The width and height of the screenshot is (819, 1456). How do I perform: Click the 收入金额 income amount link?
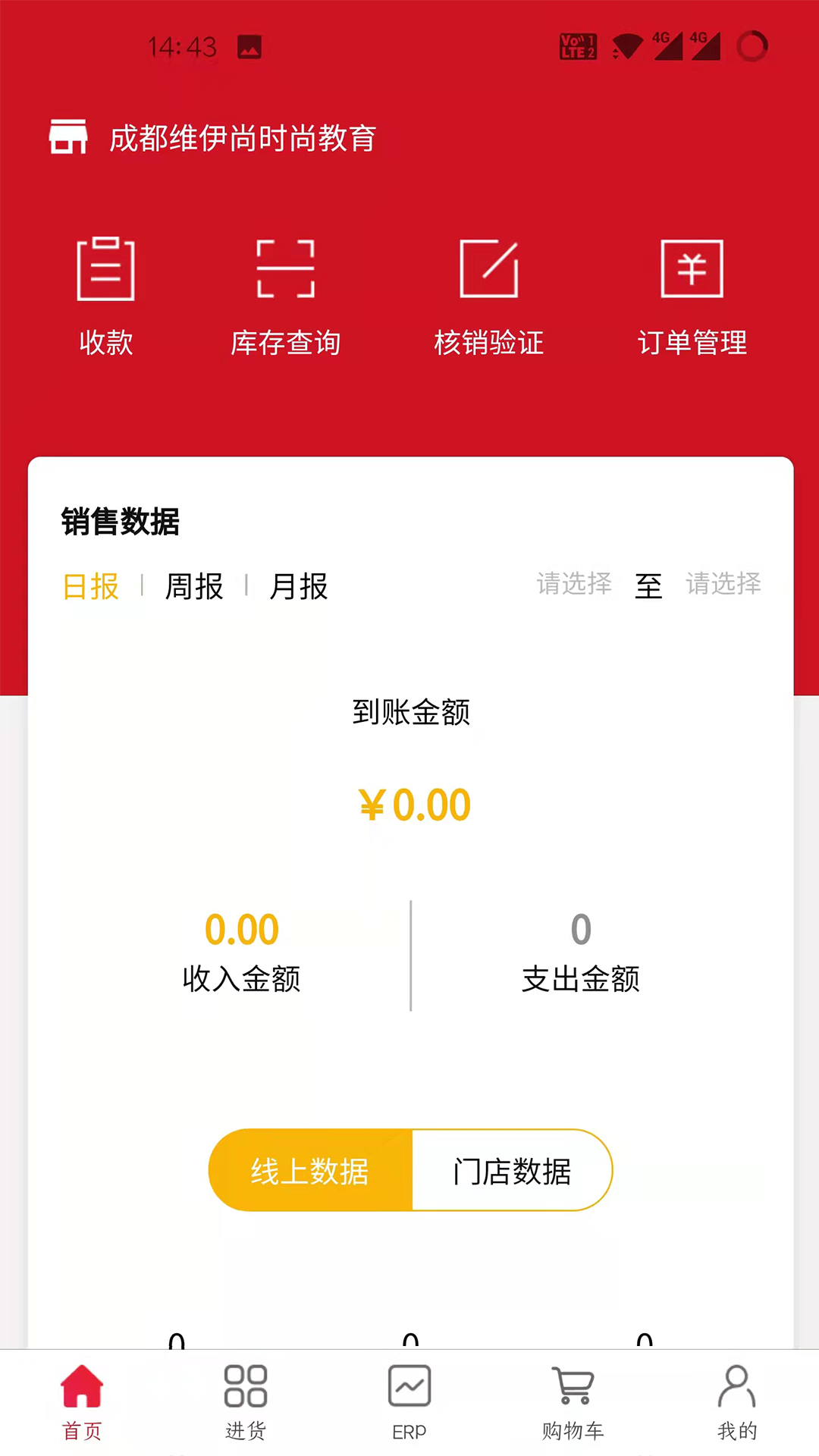[x=241, y=979]
